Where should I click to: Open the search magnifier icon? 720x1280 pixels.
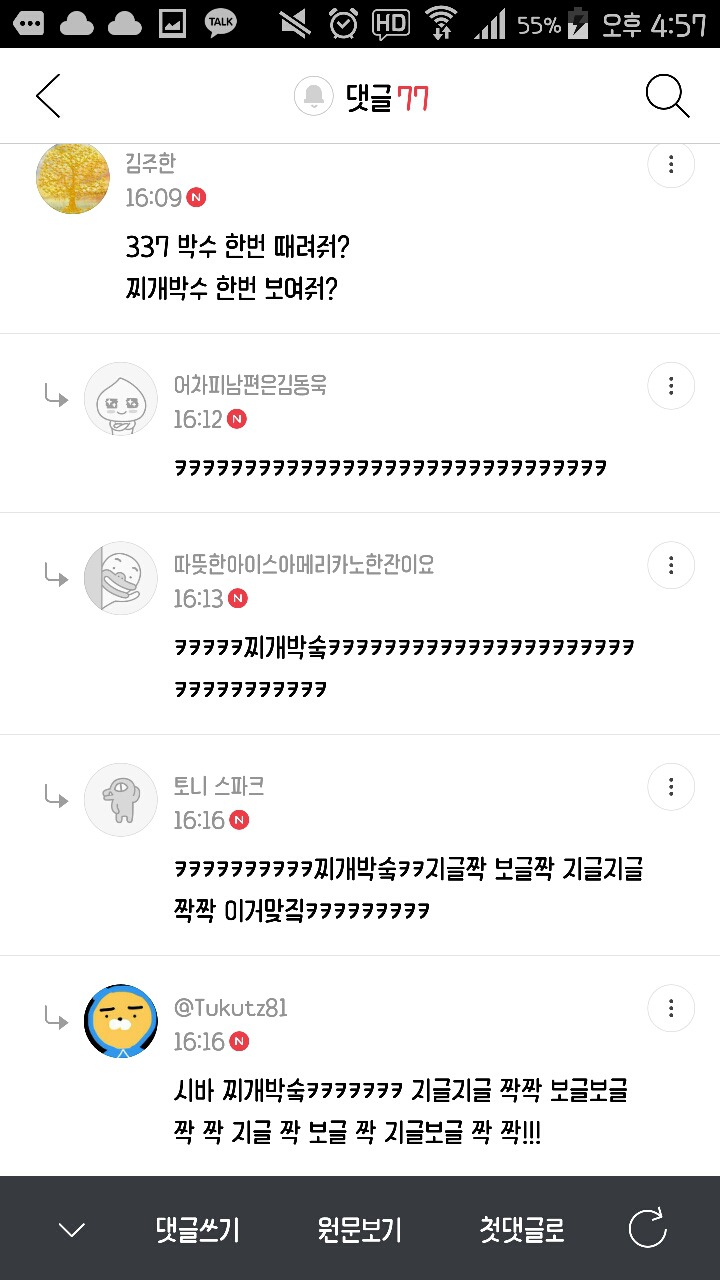click(667, 96)
